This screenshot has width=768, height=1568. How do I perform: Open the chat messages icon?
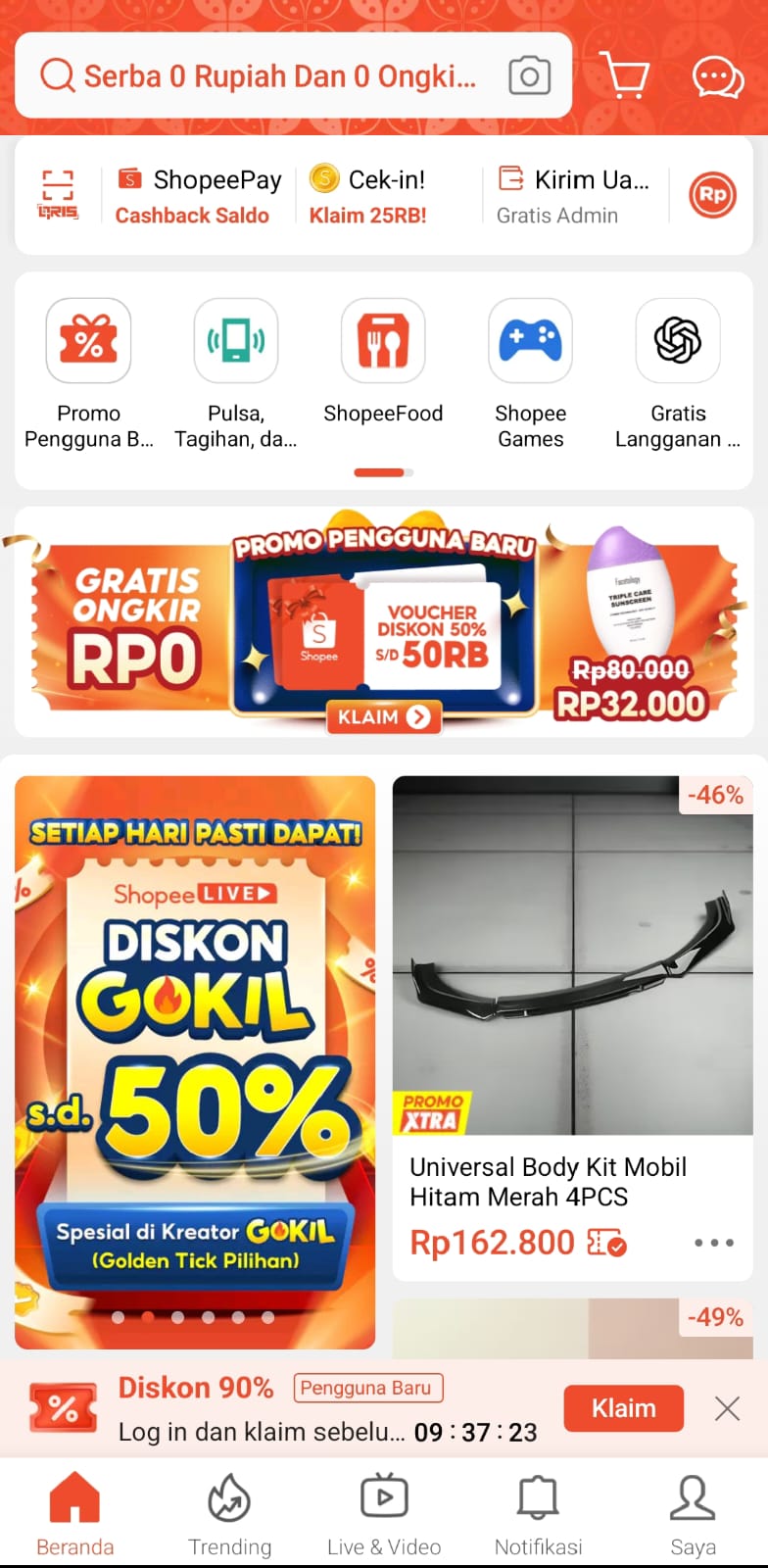[718, 76]
